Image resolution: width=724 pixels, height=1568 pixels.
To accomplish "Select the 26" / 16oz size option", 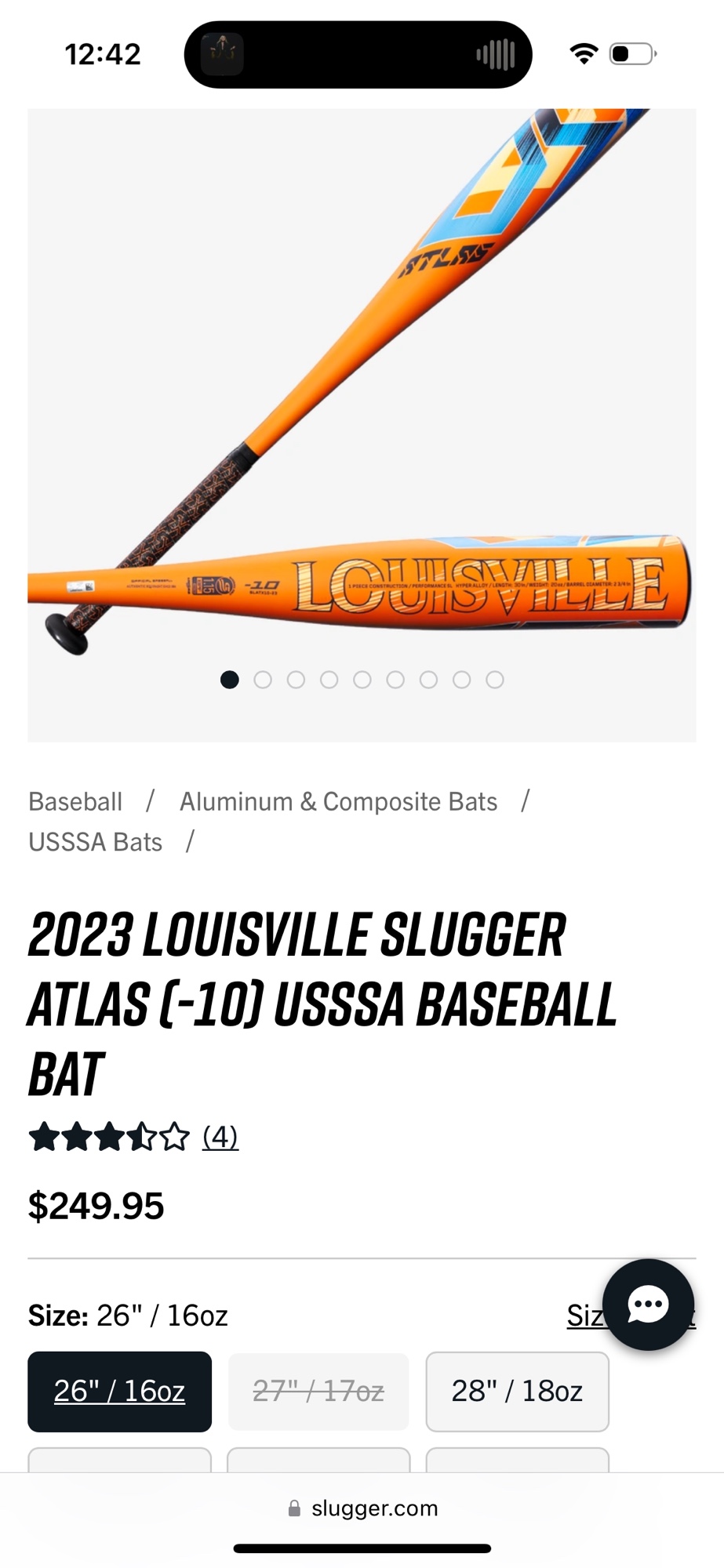I will pos(119,1391).
